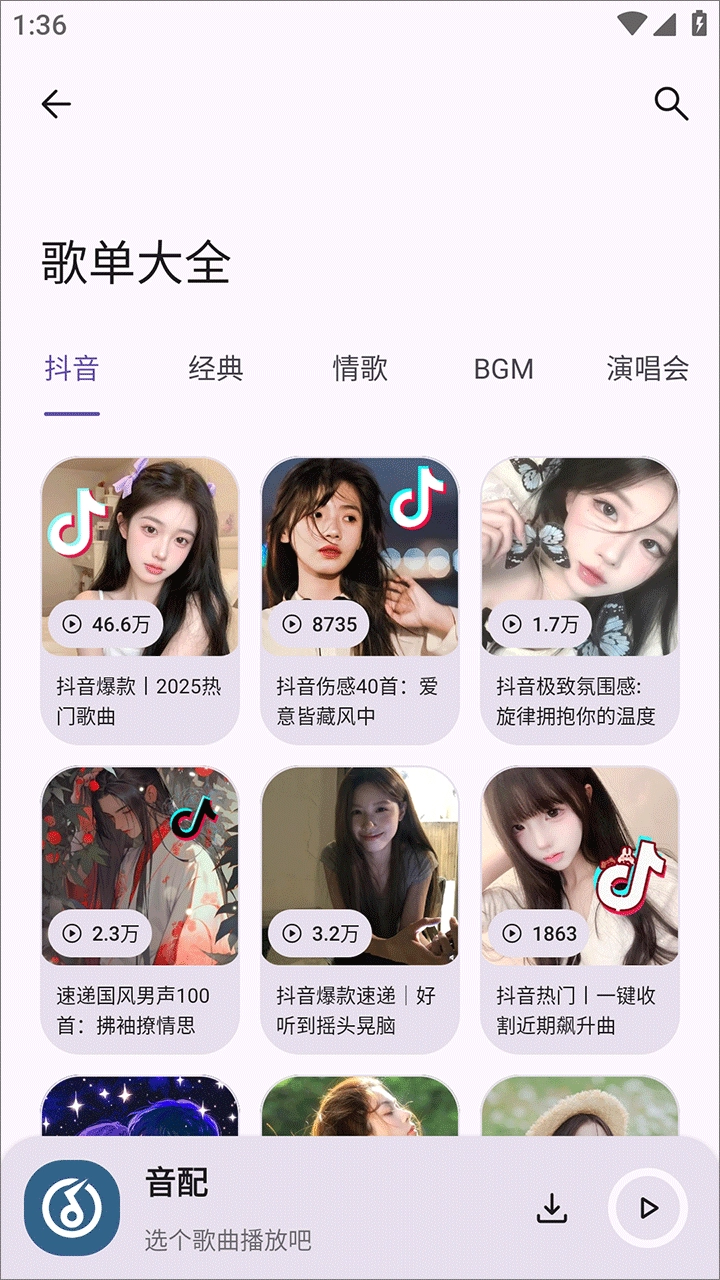Open playlist 抖音爆款丨2025热门歌曲
This screenshot has width=720, height=1280.
(140, 600)
